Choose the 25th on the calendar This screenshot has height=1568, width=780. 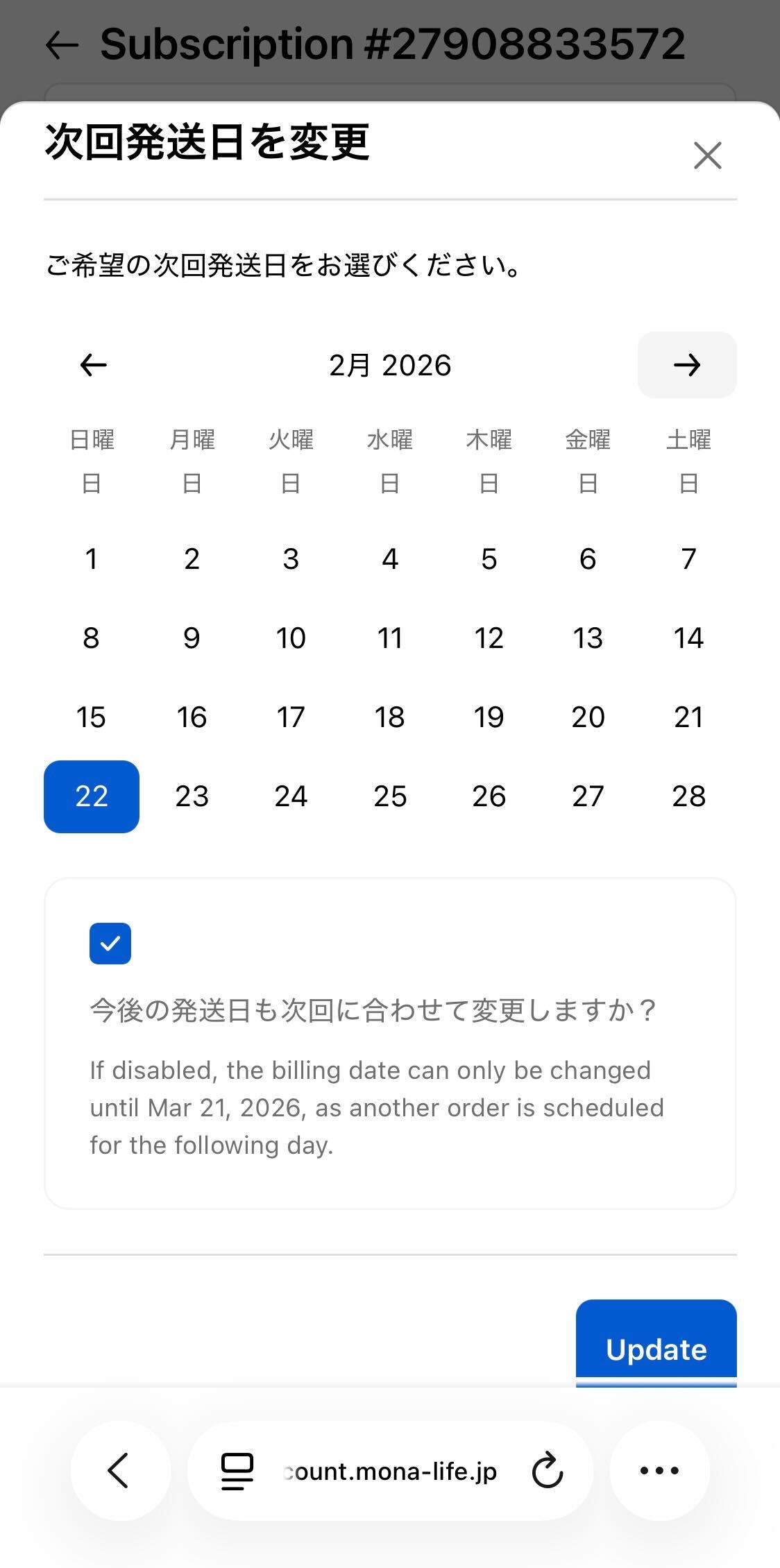tap(389, 796)
